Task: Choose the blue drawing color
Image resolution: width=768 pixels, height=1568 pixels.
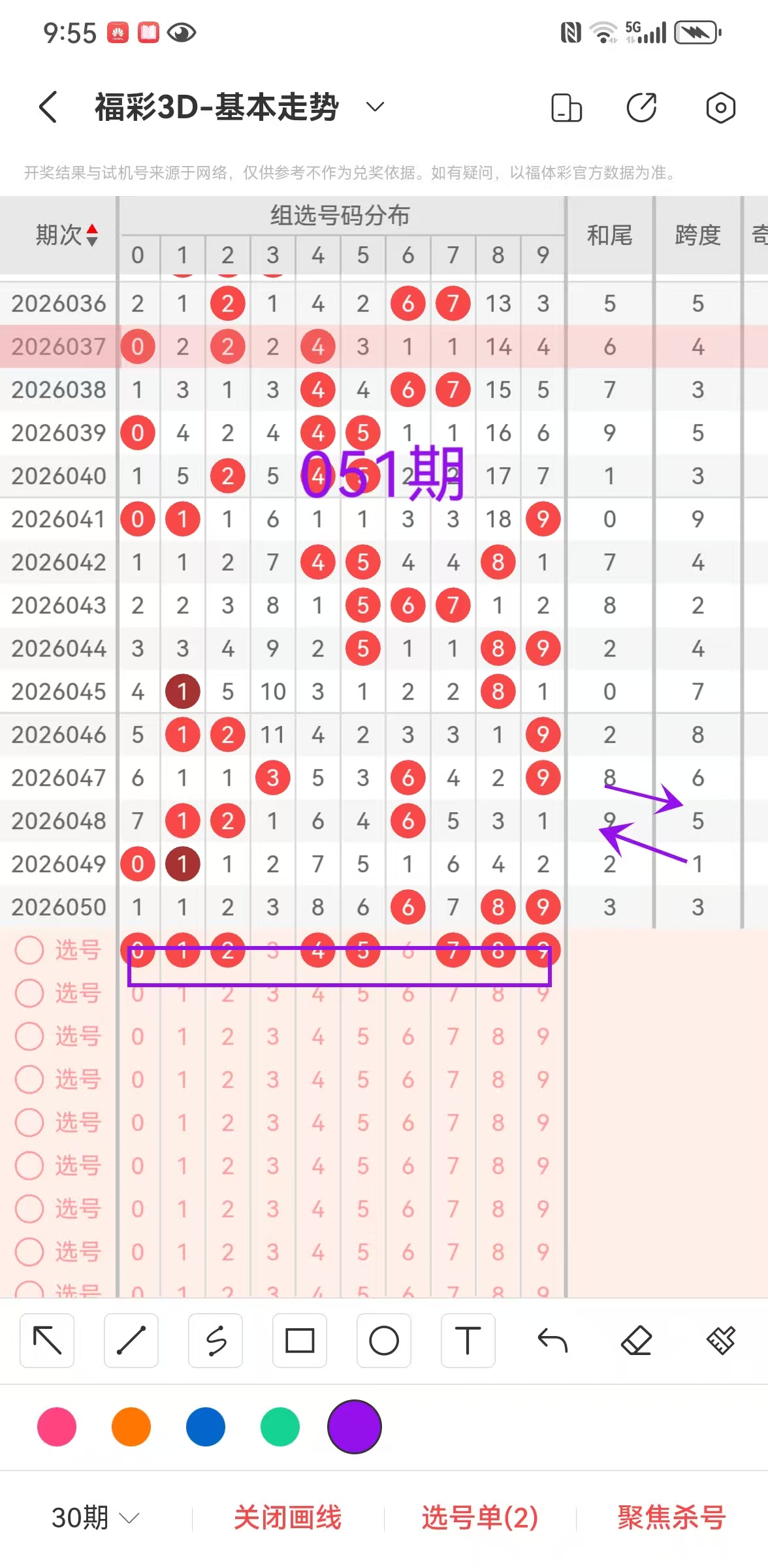Action: [x=206, y=1427]
